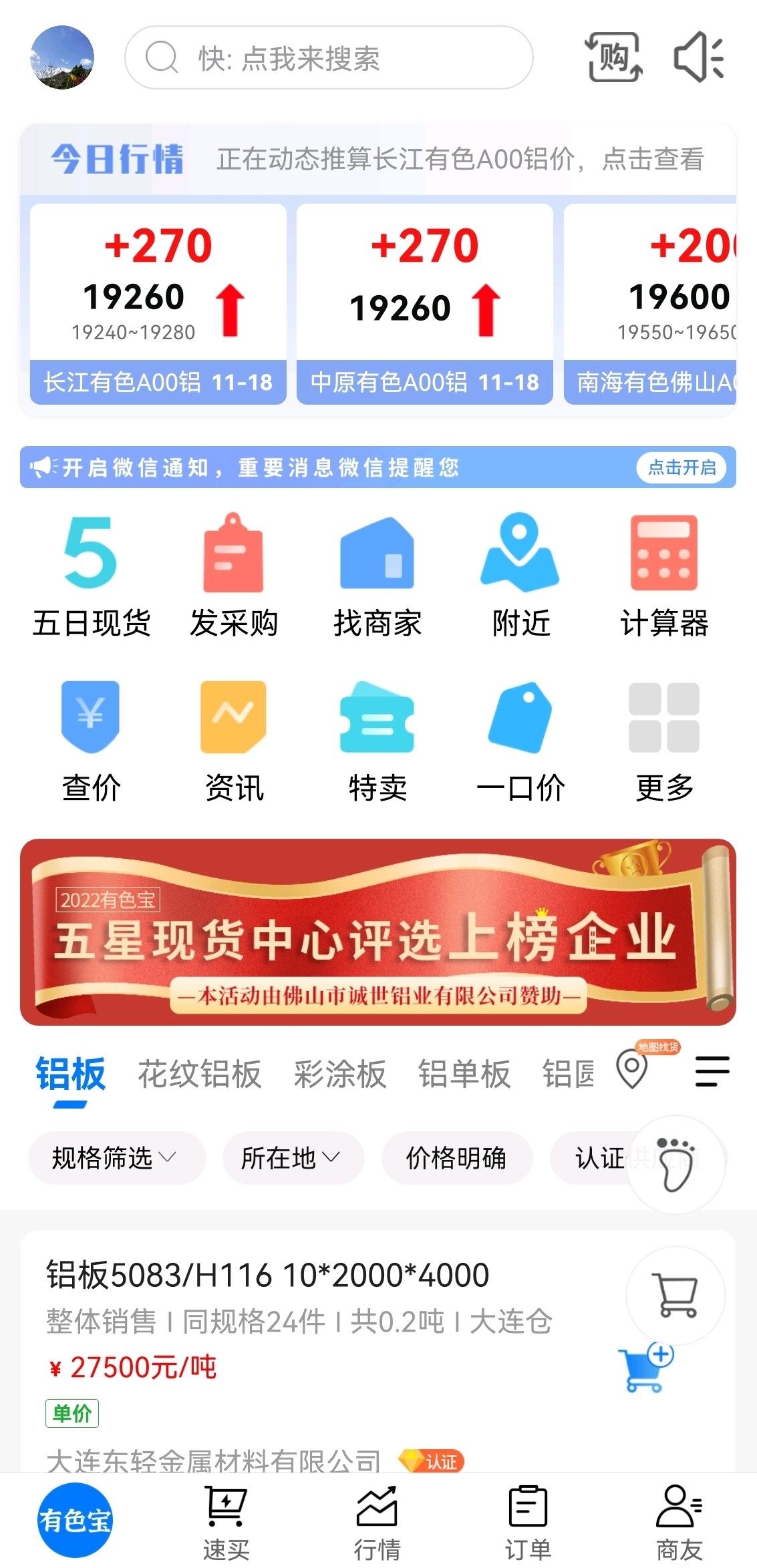
Task: Add 铝板5083/H116 to cart
Action: pos(645,1368)
